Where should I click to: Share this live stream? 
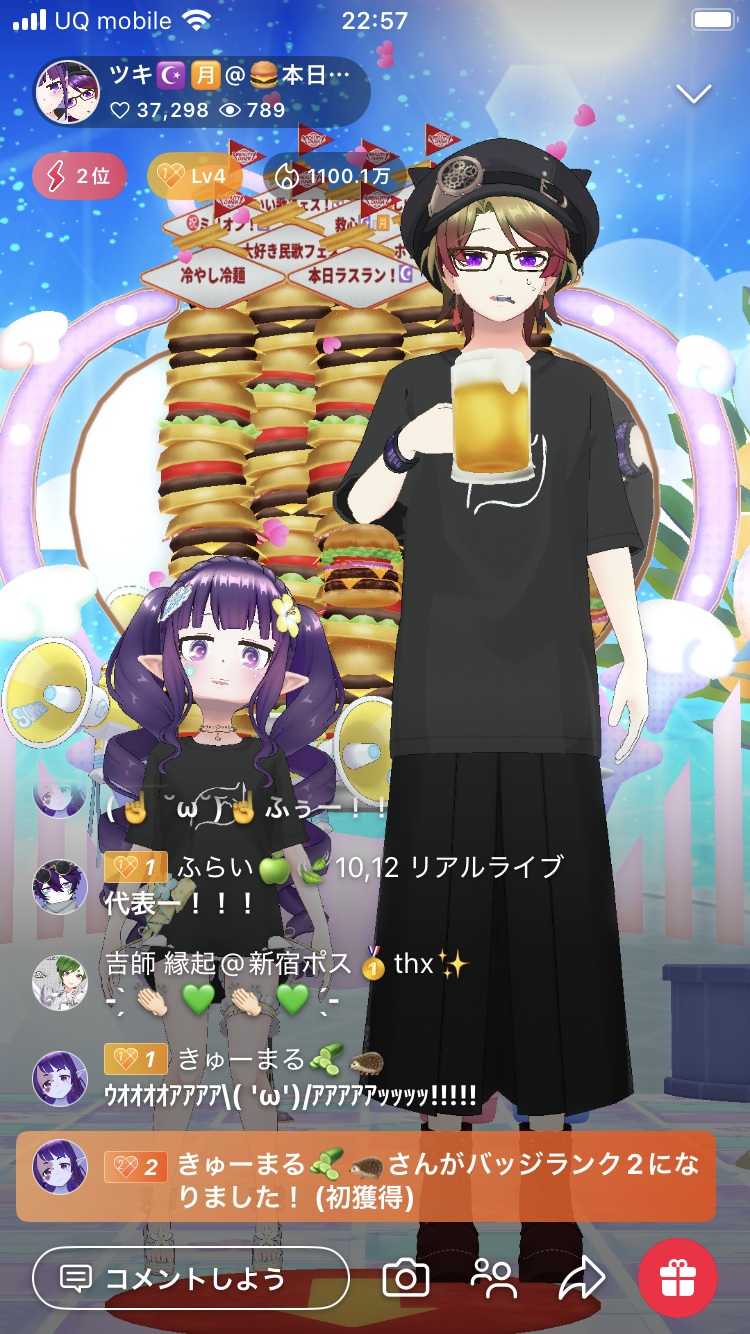click(x=582, y=1278)
